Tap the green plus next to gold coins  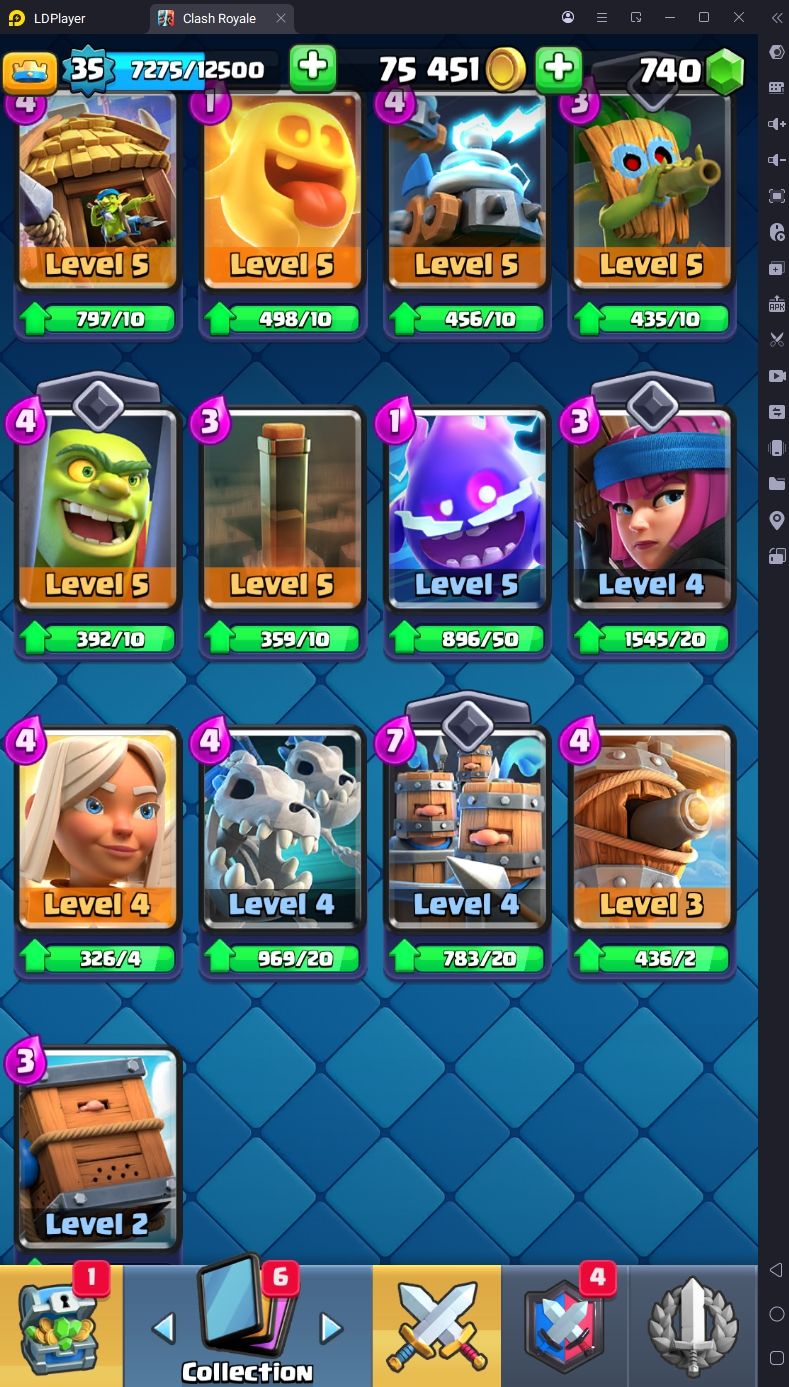coord(313,68)
